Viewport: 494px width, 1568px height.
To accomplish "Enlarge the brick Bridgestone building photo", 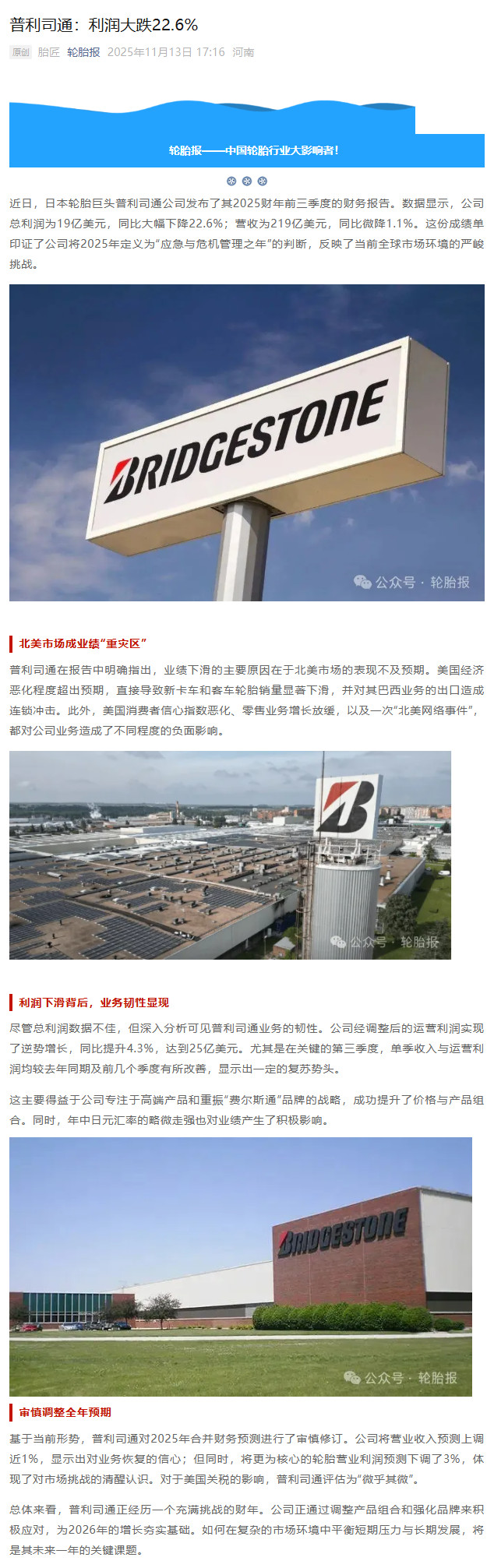I will pyautogui.click(x=240, y=1266).
